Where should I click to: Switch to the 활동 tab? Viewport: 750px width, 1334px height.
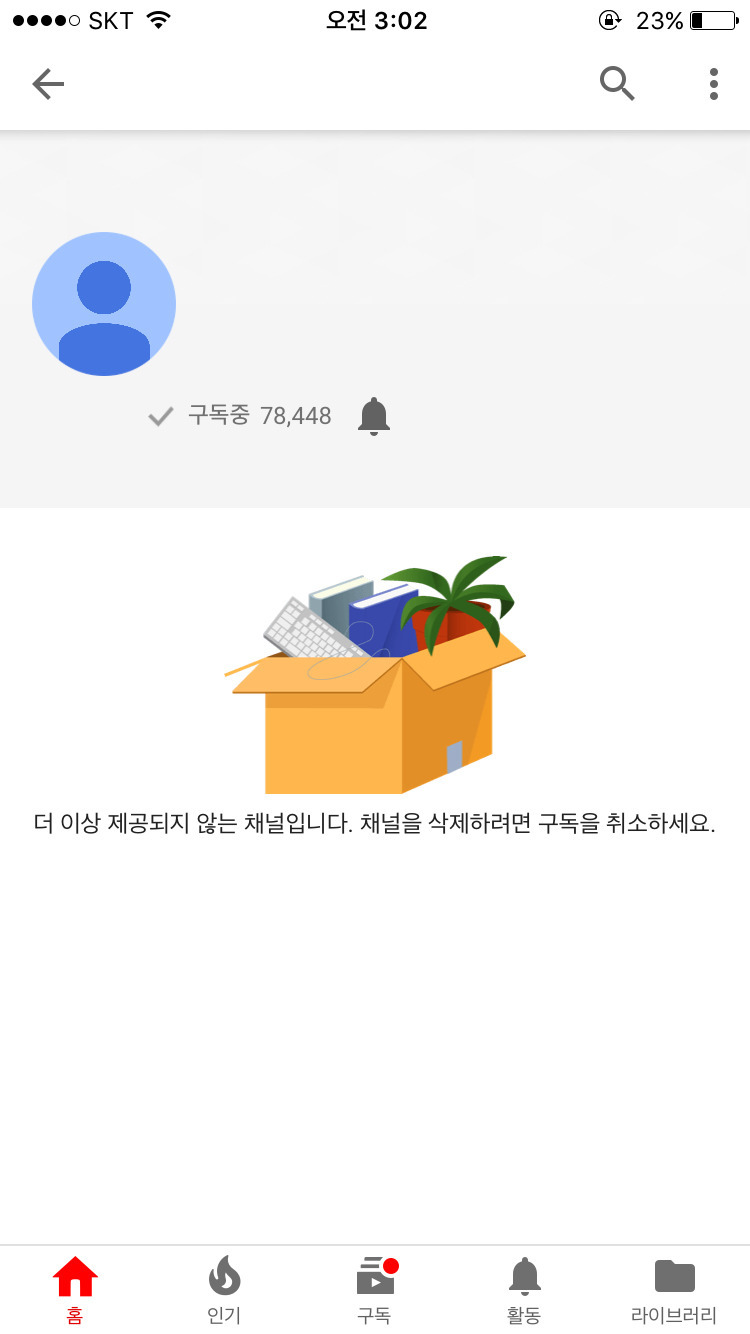[x=524, y=1289]
